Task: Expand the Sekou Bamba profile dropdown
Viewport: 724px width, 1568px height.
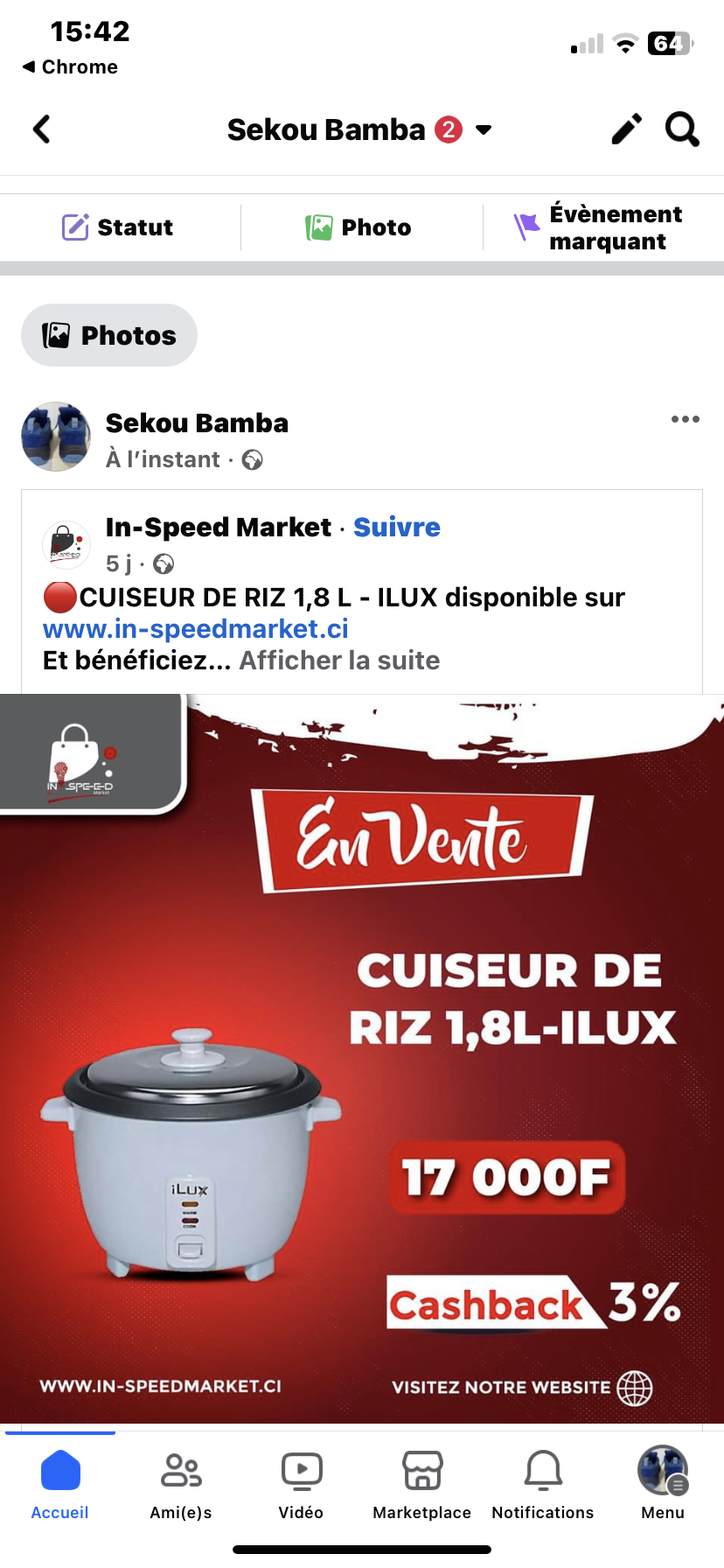Action: tap(484, 130)
